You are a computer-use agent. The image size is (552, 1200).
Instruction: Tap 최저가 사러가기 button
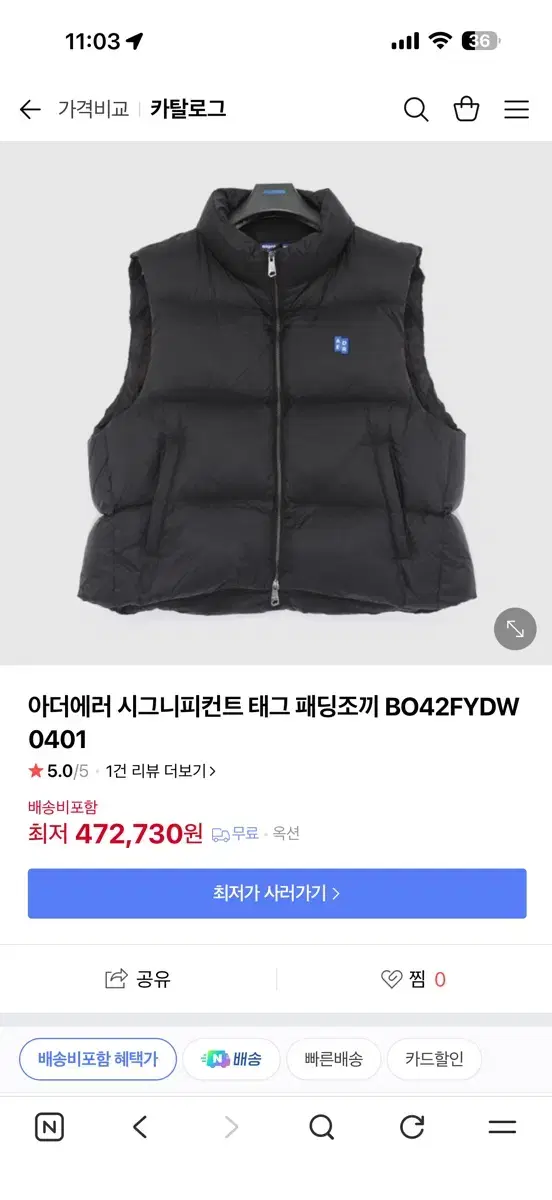point(277,893)
